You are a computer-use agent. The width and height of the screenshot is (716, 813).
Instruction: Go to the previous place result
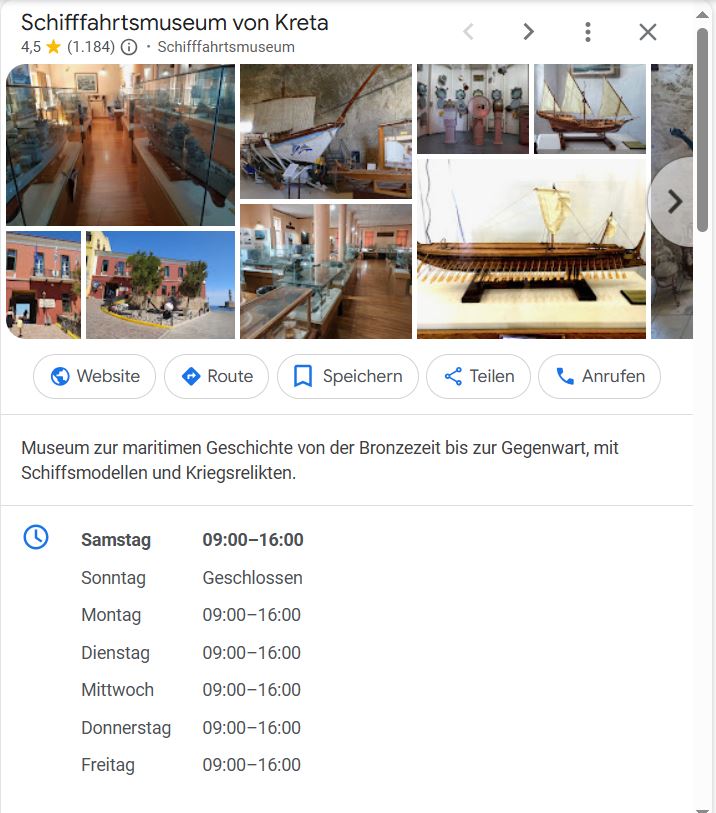(x=468, y=32)
